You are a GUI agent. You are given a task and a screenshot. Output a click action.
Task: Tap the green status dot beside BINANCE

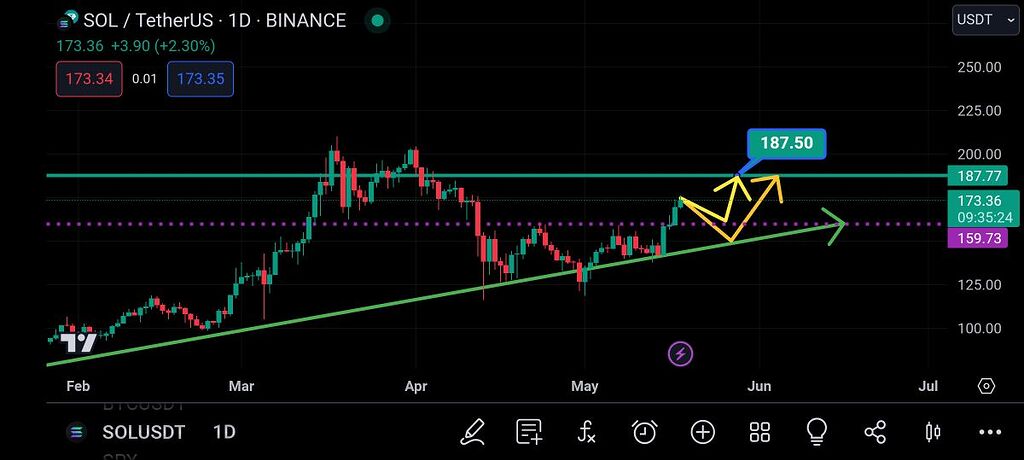click(376, 20)
